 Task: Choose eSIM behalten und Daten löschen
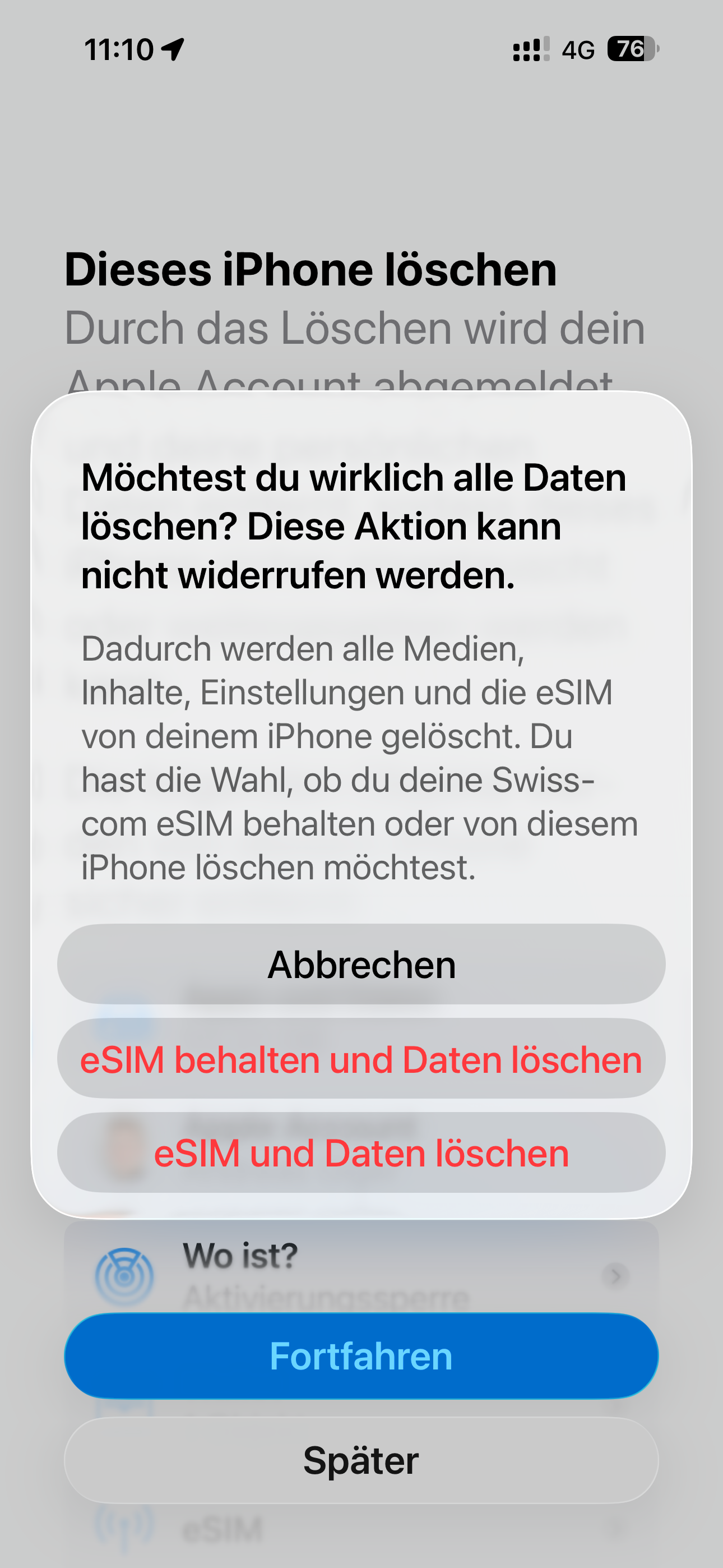point(361,1059)
